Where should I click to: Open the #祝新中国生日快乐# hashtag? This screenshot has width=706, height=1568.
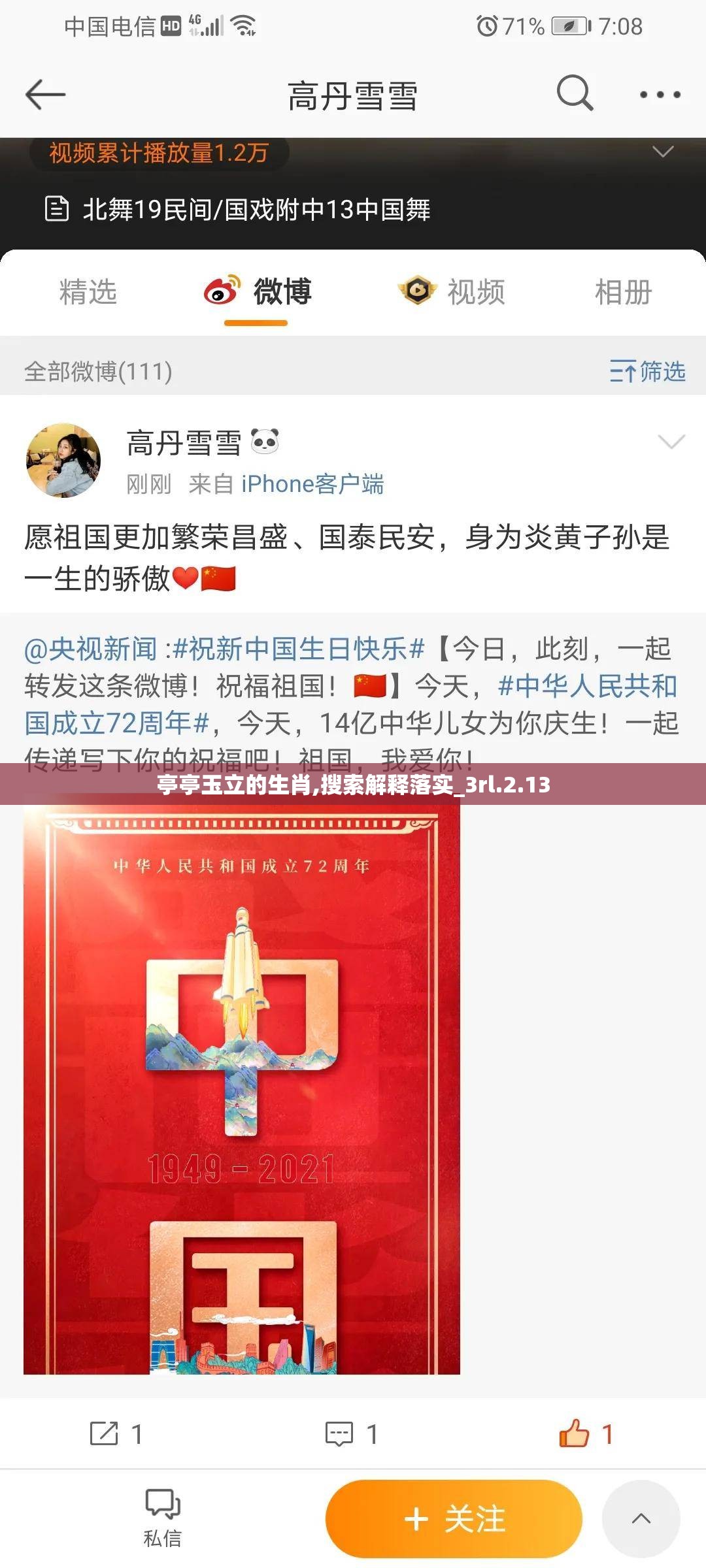click(299, 649)
